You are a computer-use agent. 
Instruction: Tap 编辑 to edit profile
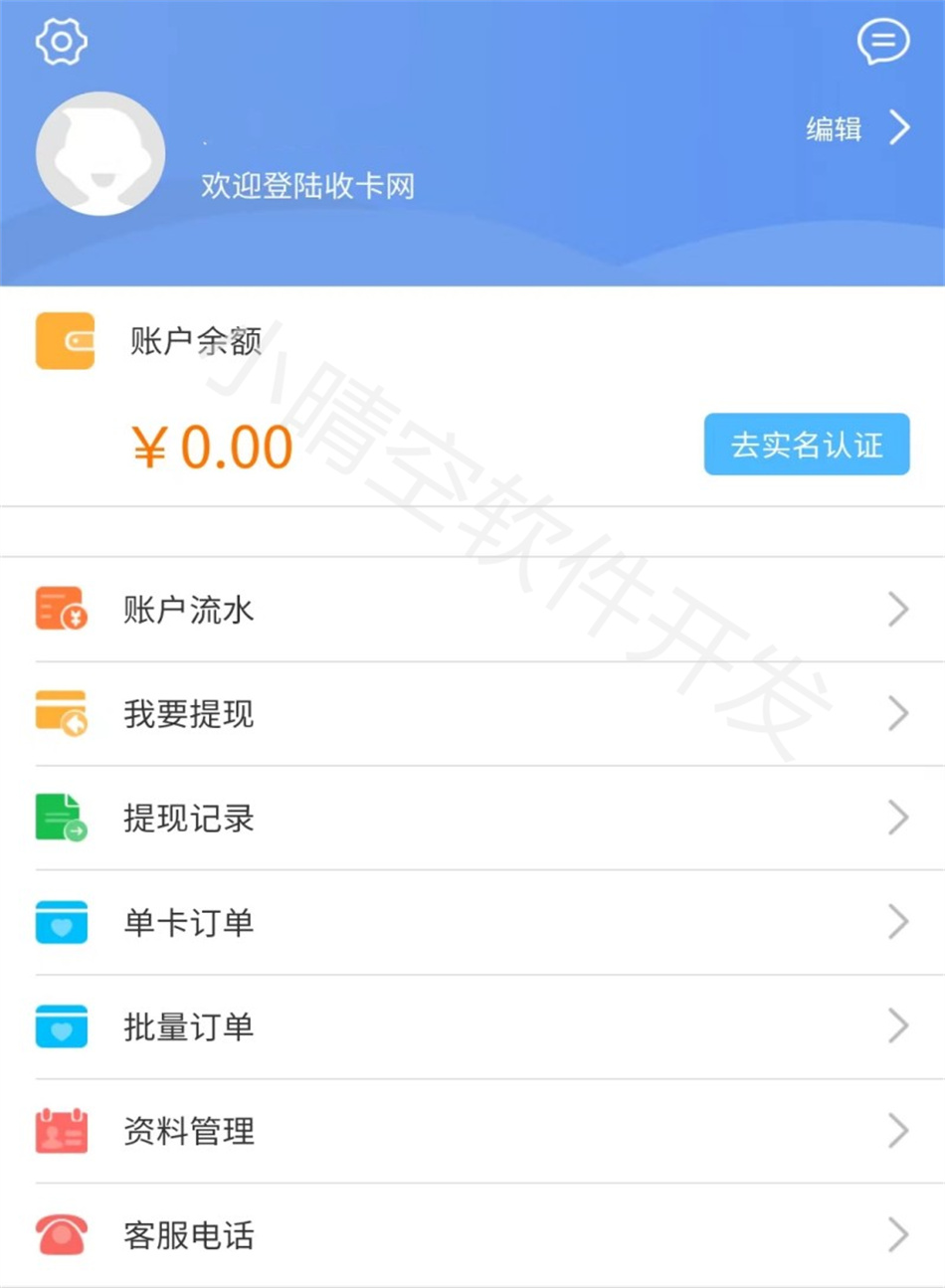pos(856,128)
